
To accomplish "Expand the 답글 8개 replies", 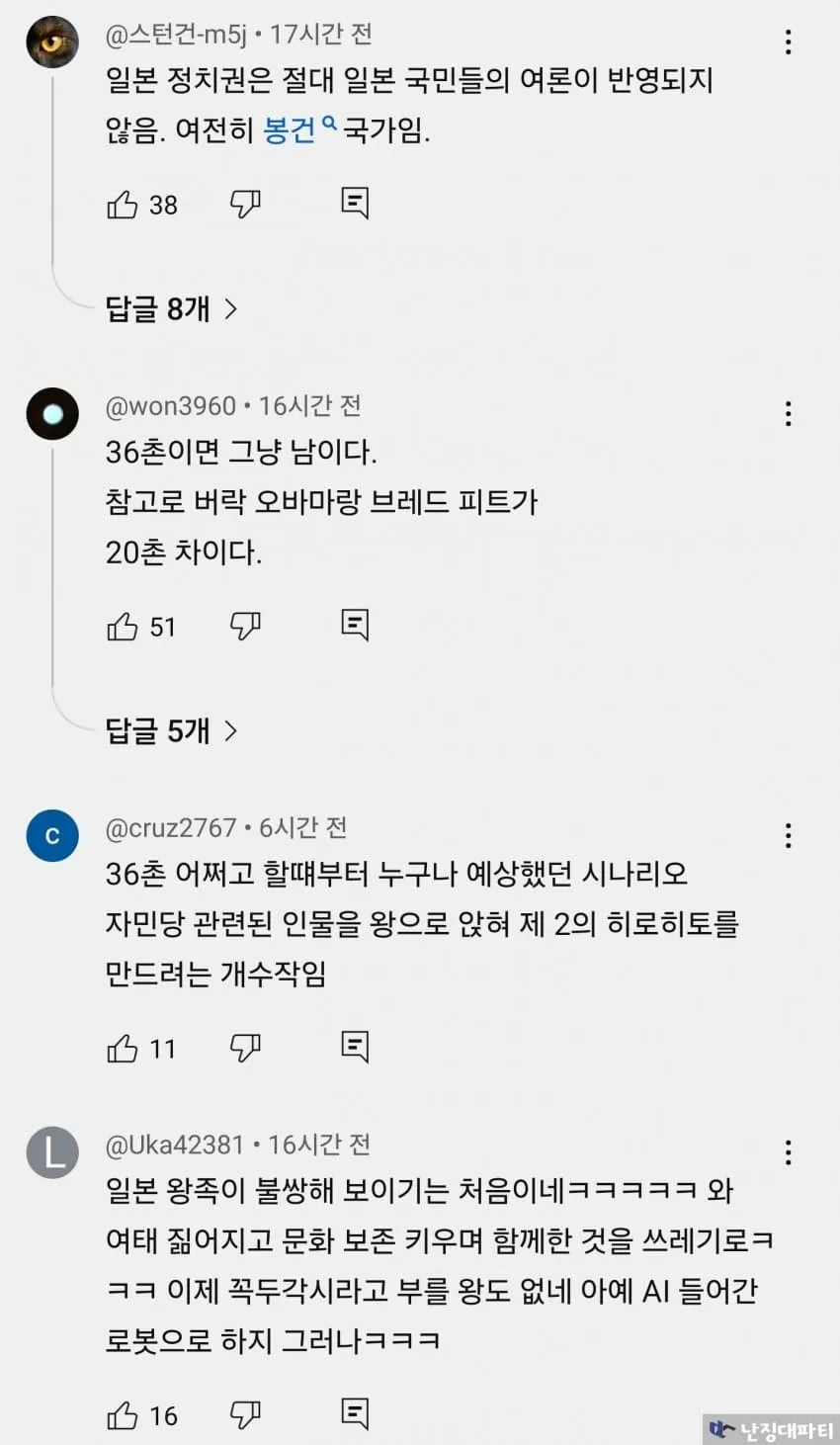I will click(172, 309).
